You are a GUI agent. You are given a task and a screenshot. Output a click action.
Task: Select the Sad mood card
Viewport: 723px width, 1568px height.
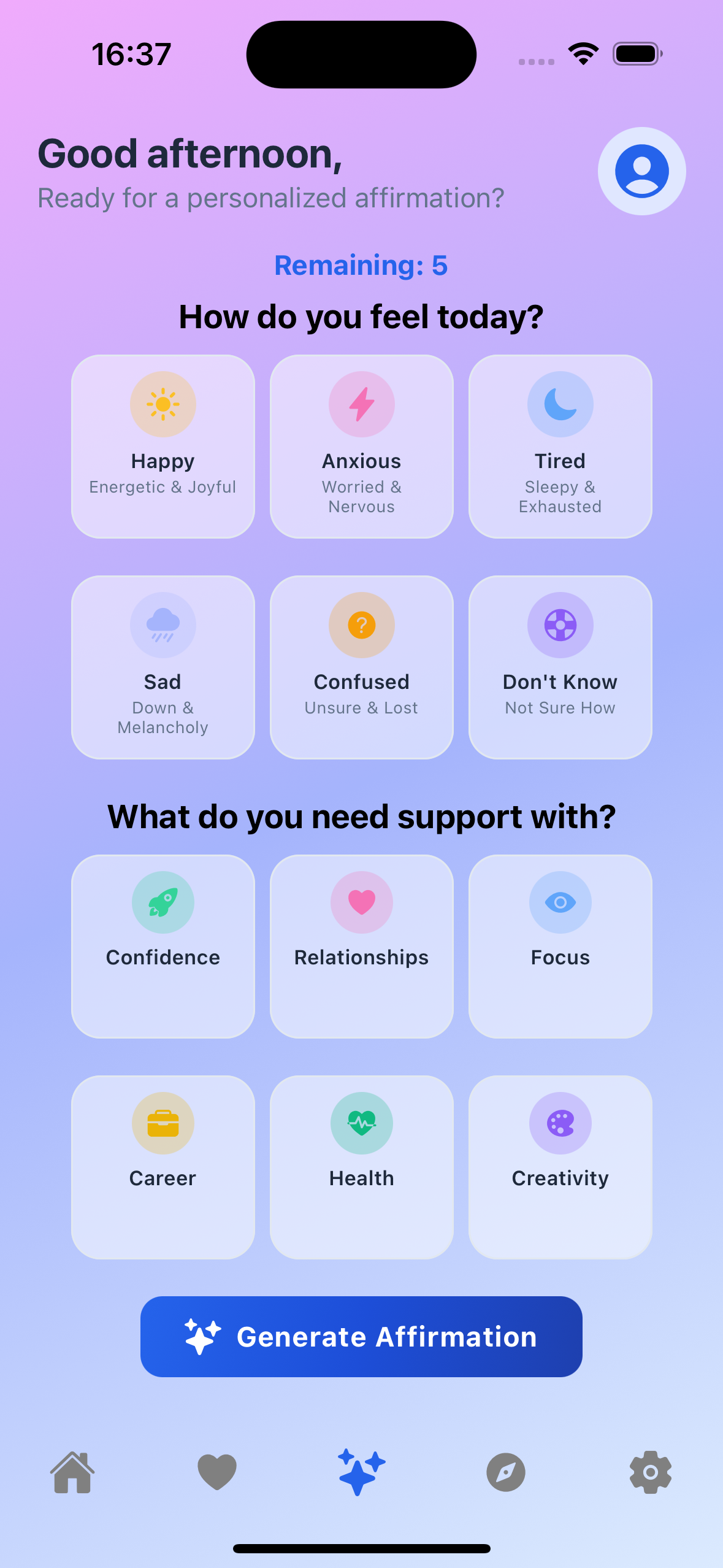click(163, 667)
